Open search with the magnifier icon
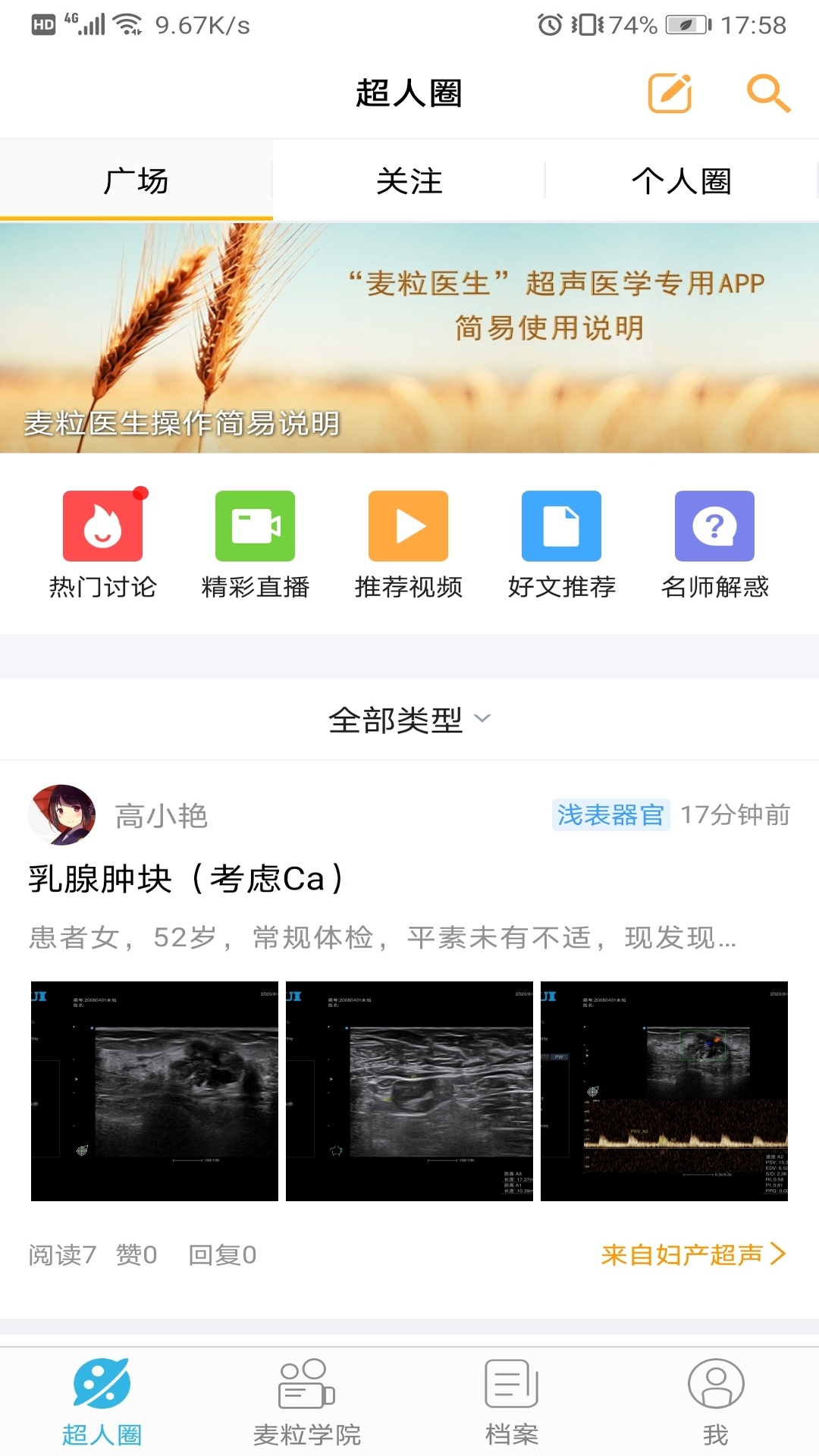Screen dimensions: 819x1456 (x=770, y=93)
